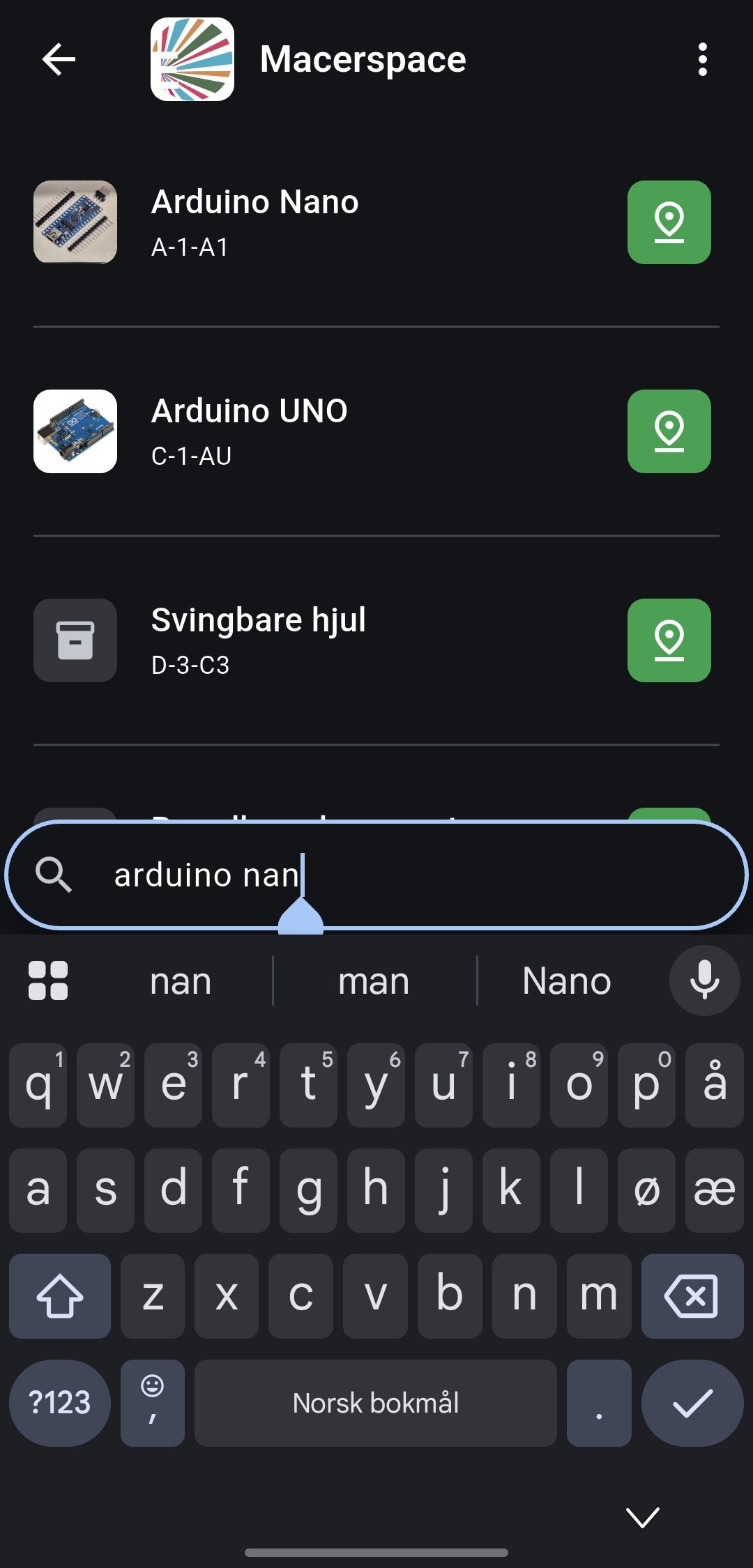Start voice input with the microphone
Viewport: 753px width, 1568px height.
point(704,981)
